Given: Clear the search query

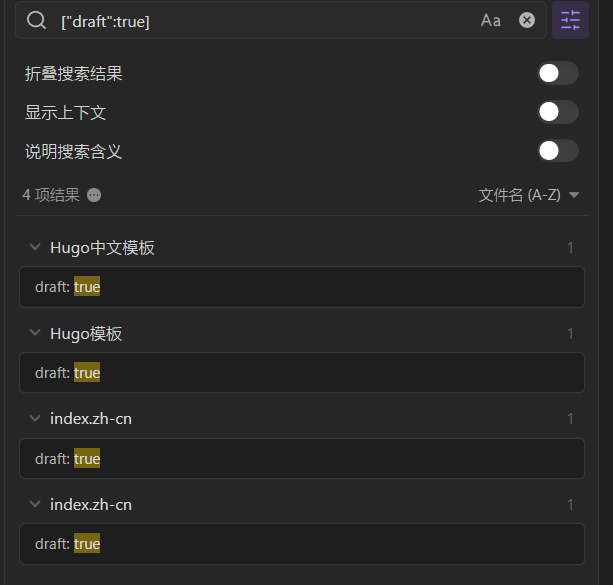Looking at the screenshot, I should (x=527, y=20).
